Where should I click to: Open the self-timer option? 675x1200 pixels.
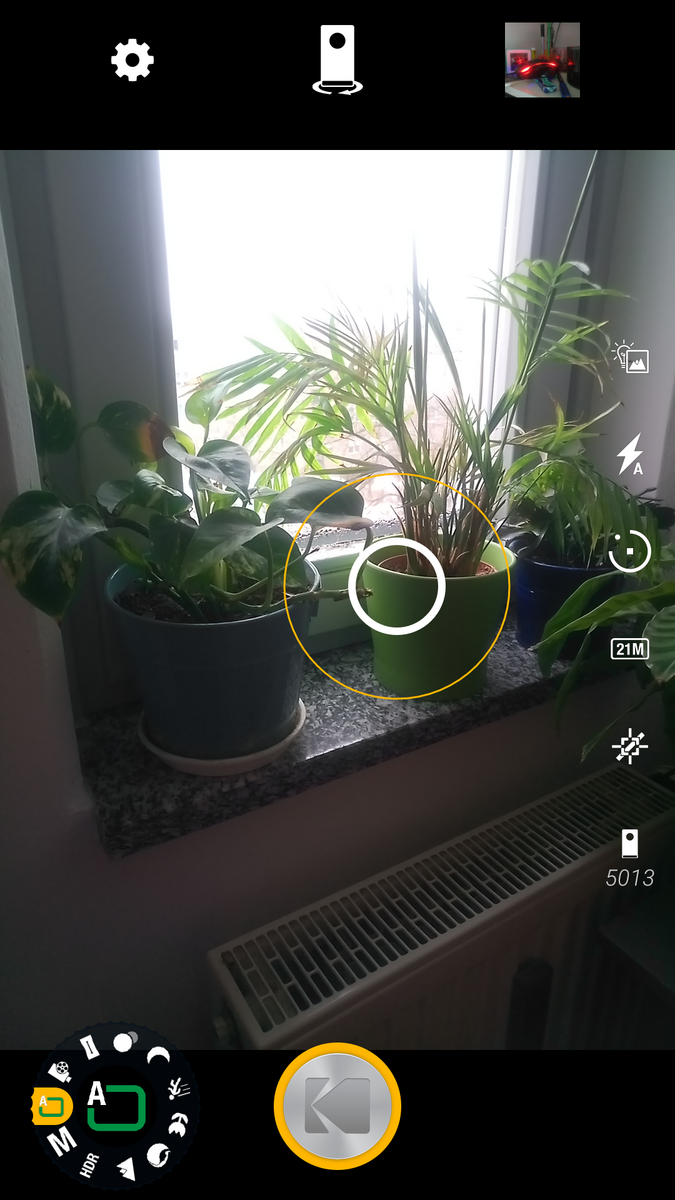click(630, 551)
